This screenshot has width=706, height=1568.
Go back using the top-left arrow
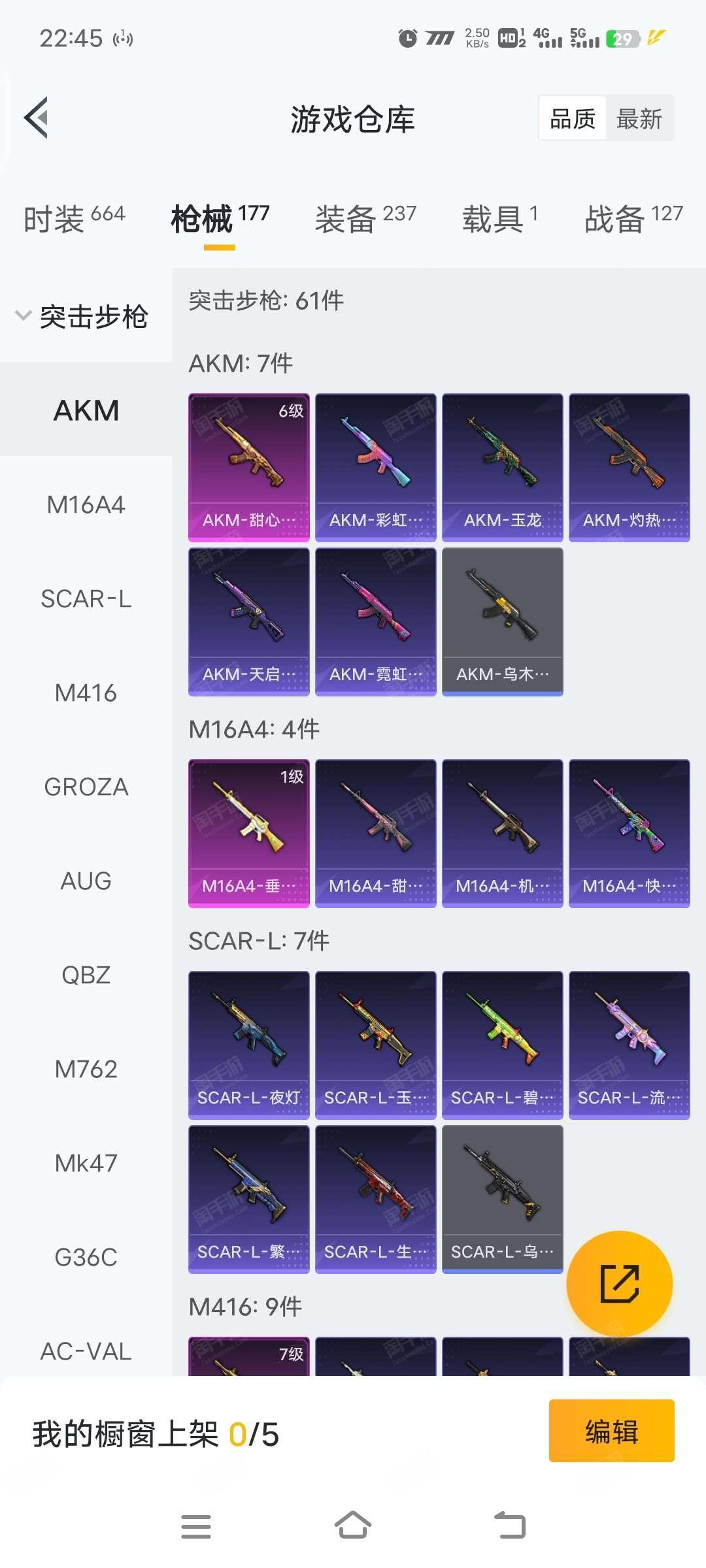pos(37,118)
